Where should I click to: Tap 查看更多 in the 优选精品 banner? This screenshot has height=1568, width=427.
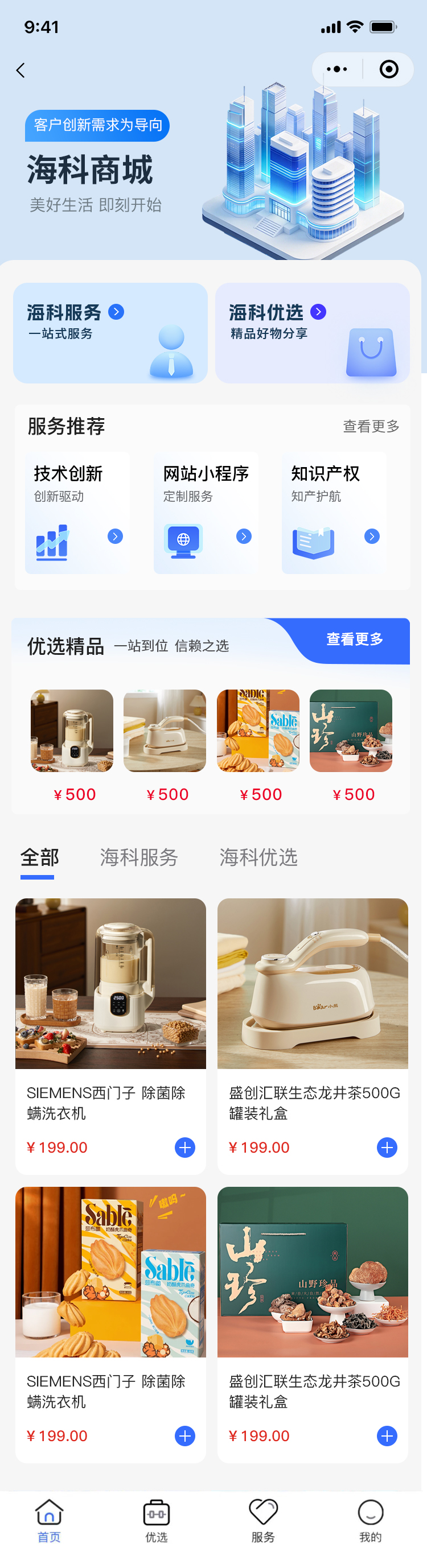tap(355, 639)
